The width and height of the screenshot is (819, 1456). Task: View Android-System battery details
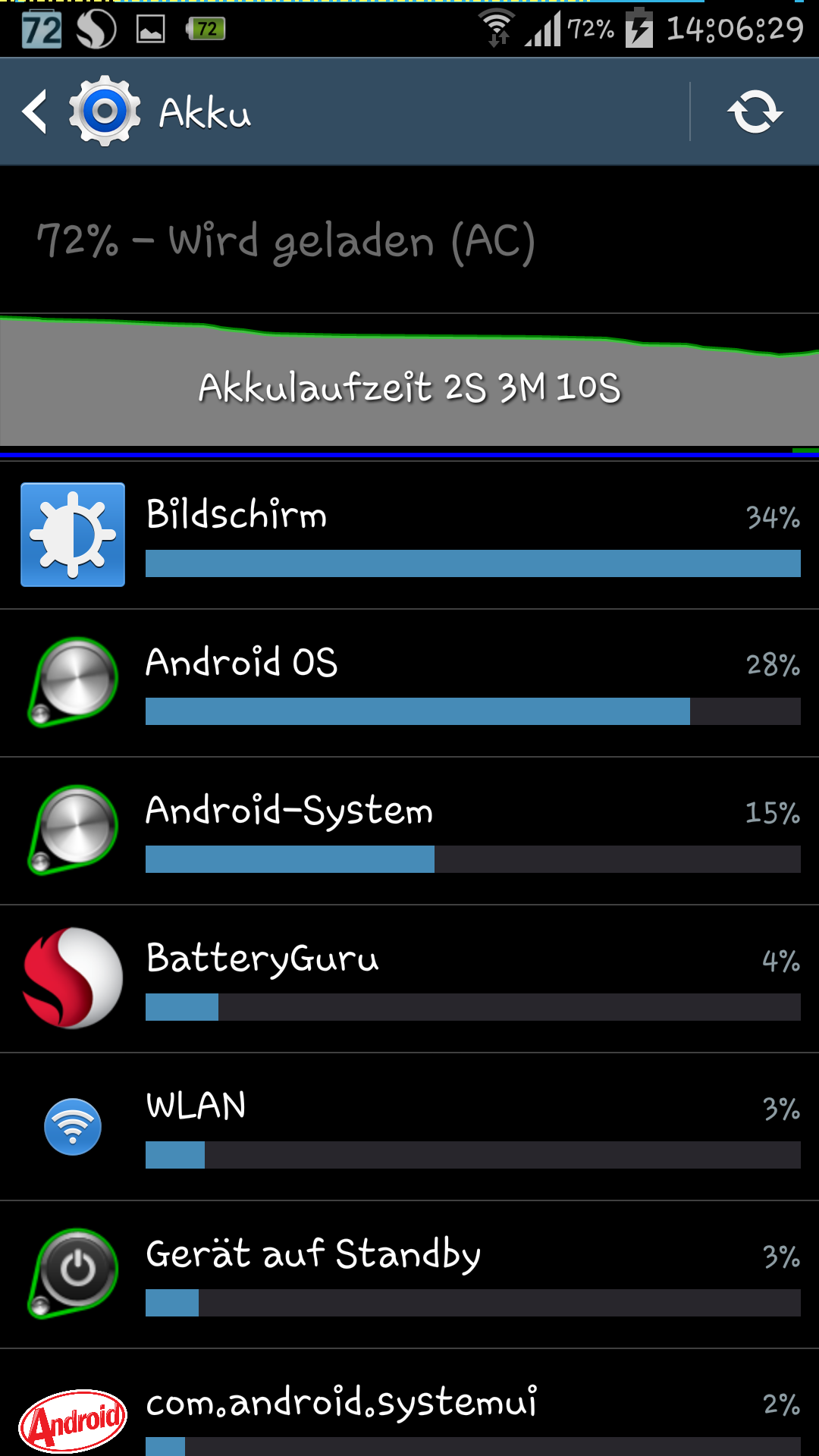coord(409,831)
